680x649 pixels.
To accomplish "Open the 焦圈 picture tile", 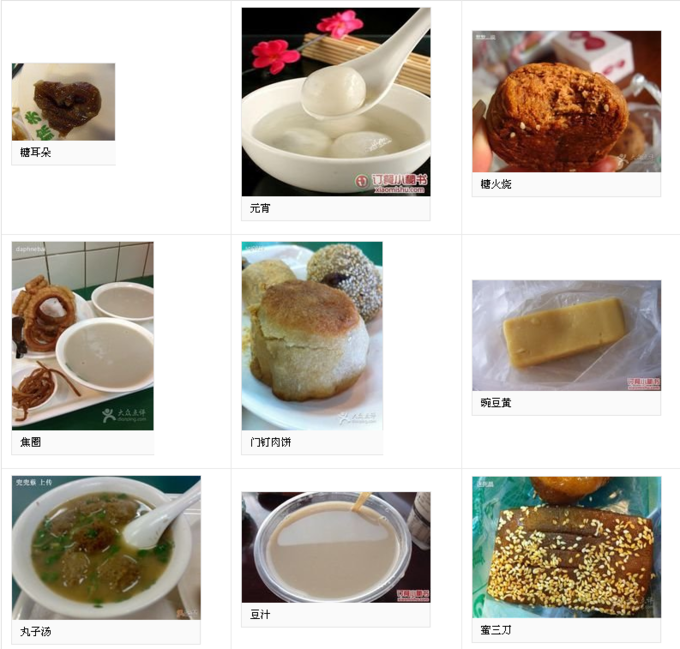I will pyautogui.click(x=83, y=336).
